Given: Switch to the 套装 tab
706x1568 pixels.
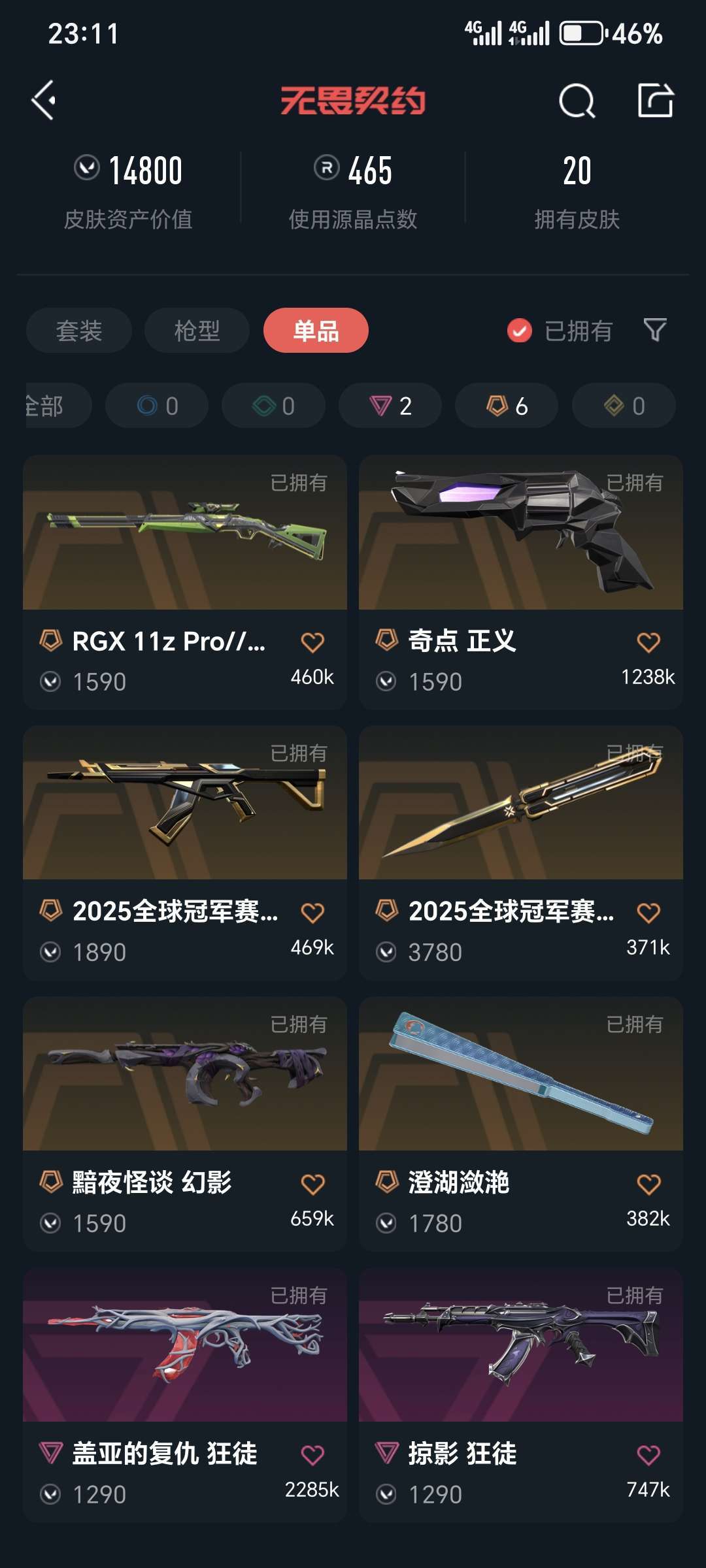Looking at the screenshot, I should 79,331.
